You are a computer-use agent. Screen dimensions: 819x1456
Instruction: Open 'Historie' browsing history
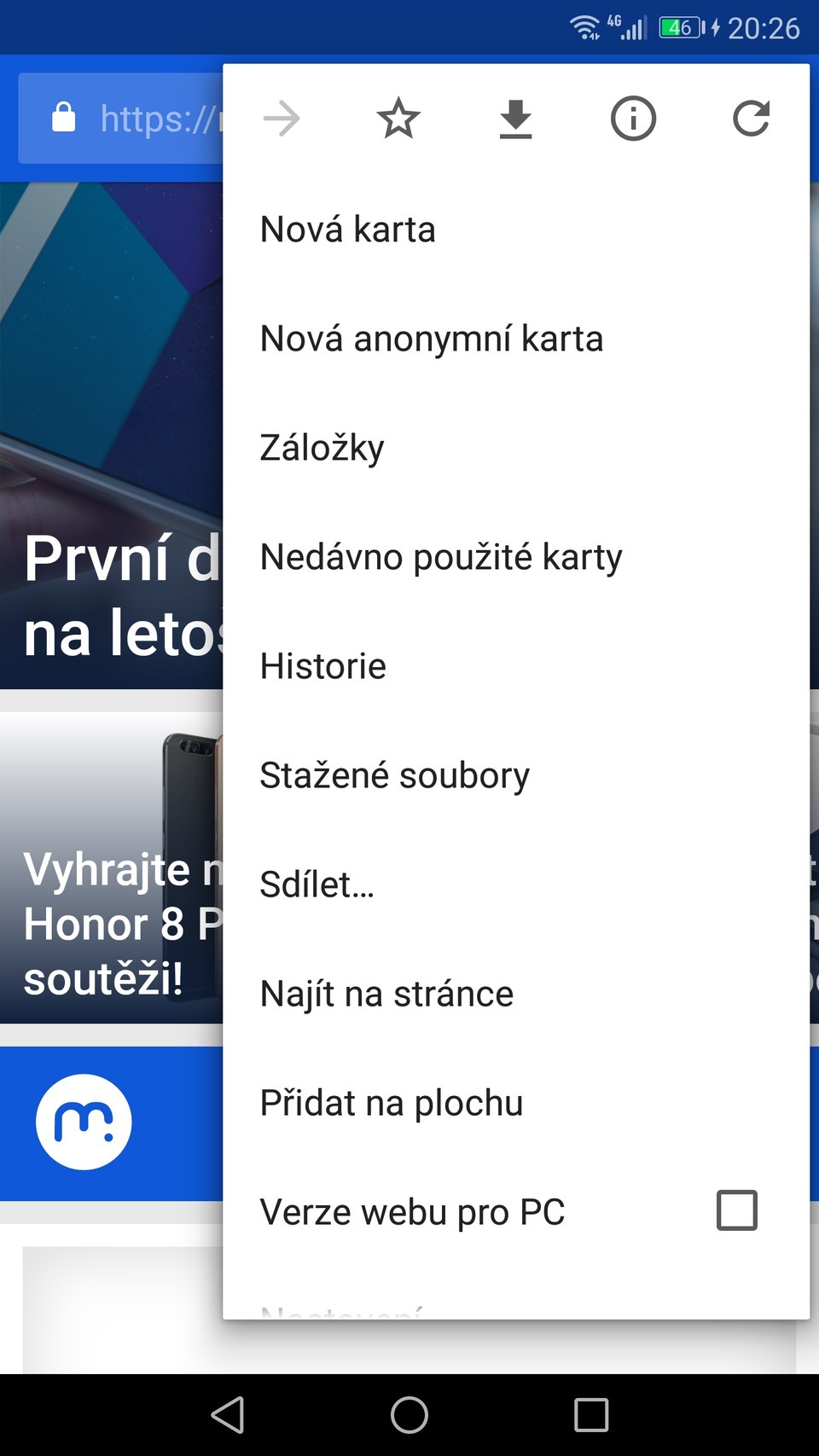[322, 665]
